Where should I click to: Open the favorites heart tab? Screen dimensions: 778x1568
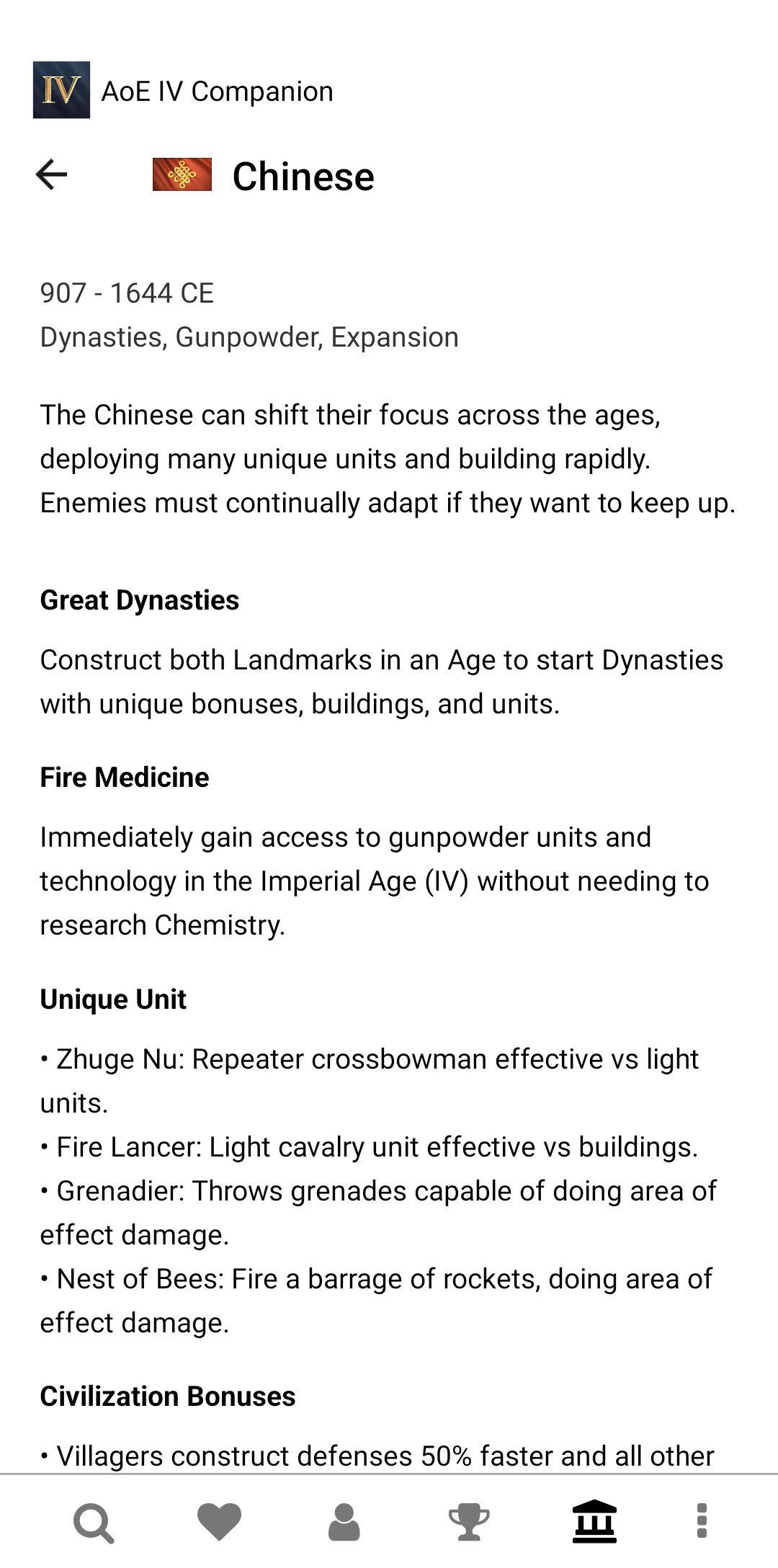tap(219, 1521)
